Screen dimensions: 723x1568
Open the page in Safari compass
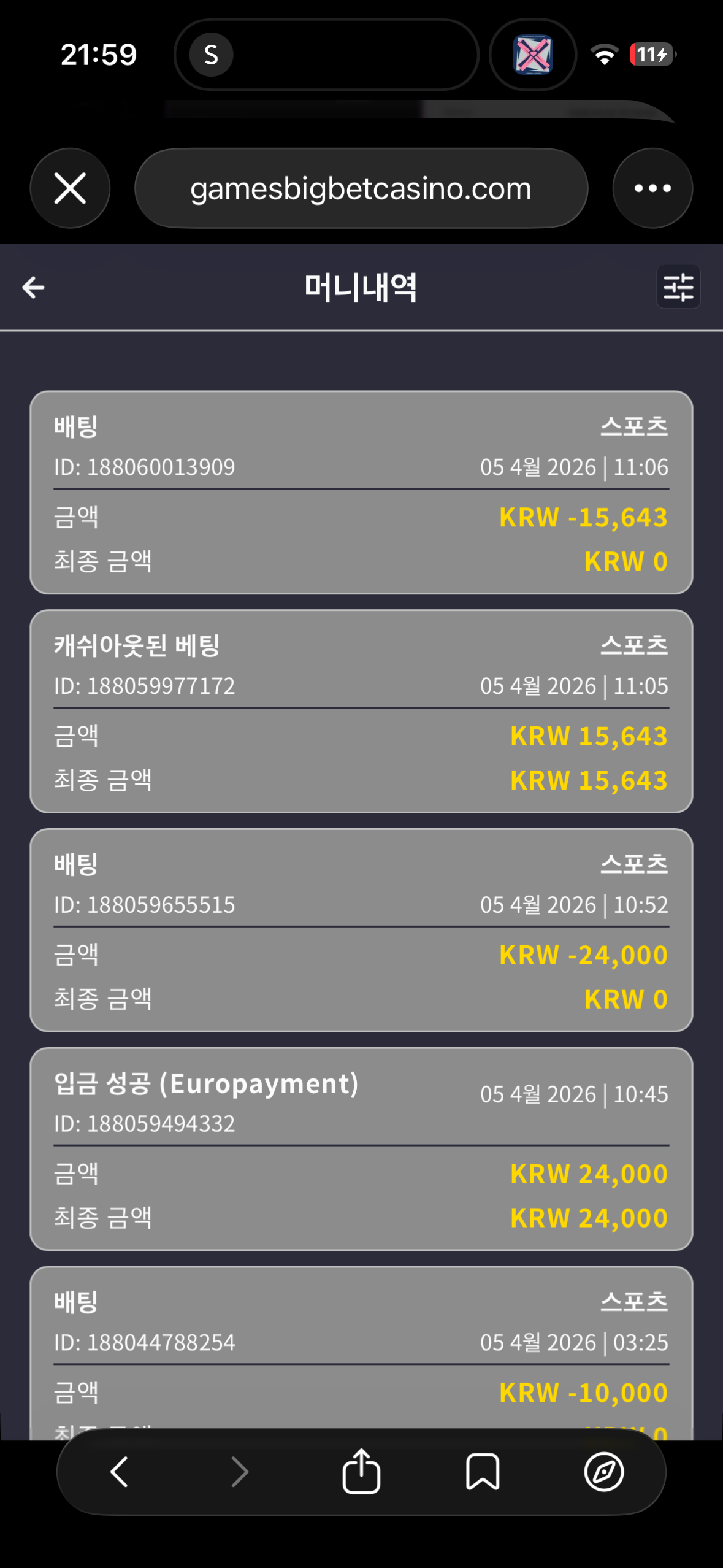603,1472
